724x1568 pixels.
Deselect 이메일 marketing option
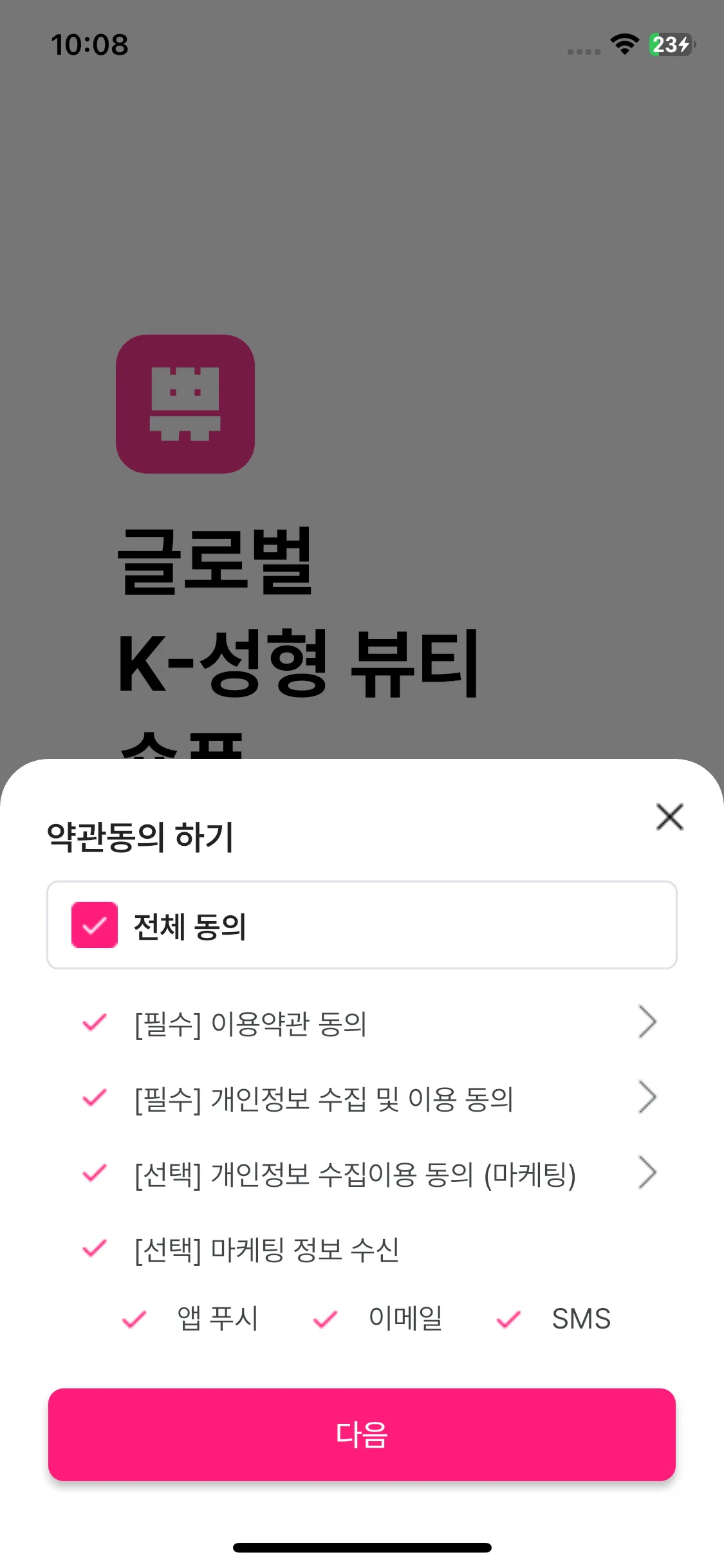tap(325, 1320)
